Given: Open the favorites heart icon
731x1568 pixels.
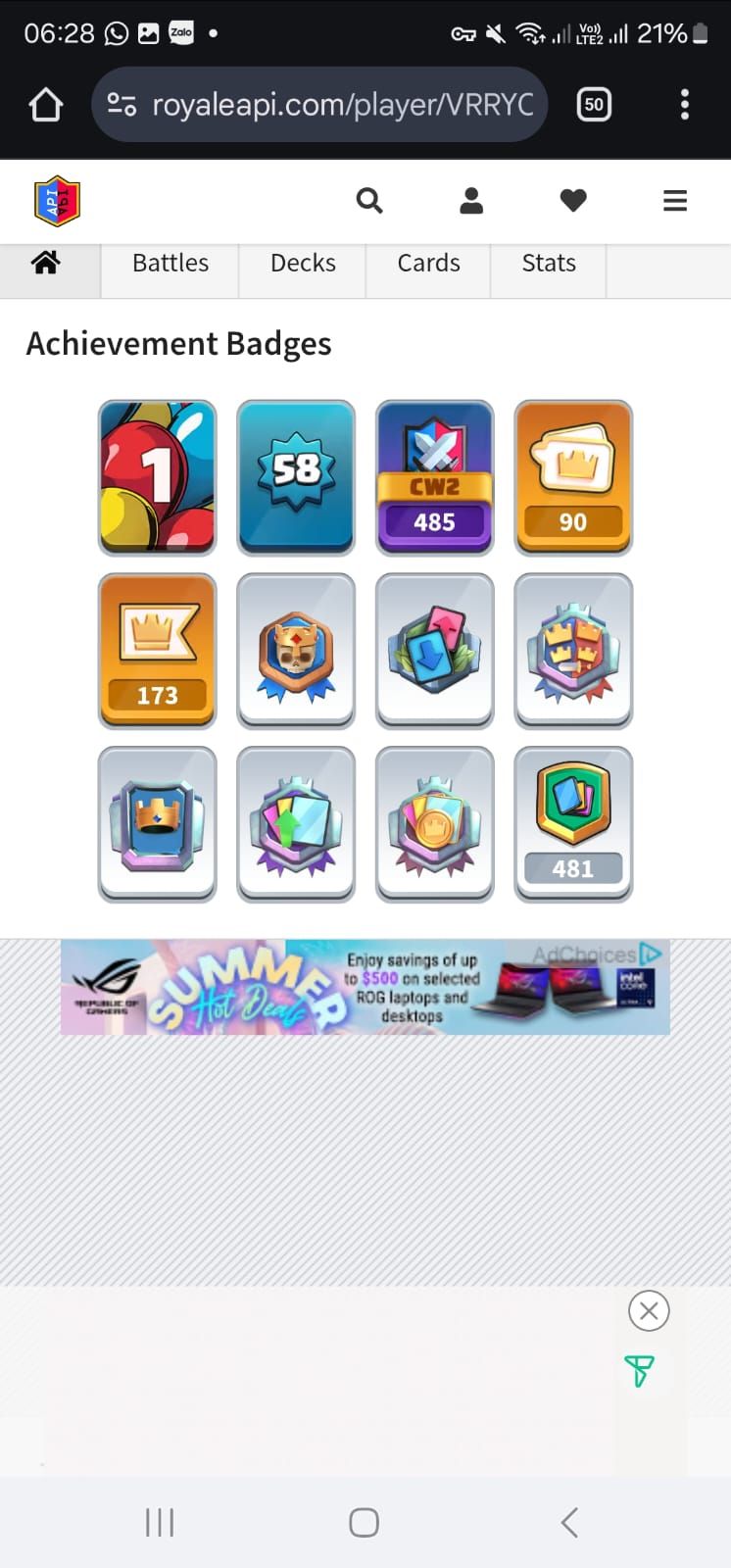Looking at the screenshot, I should click(573, 201).
